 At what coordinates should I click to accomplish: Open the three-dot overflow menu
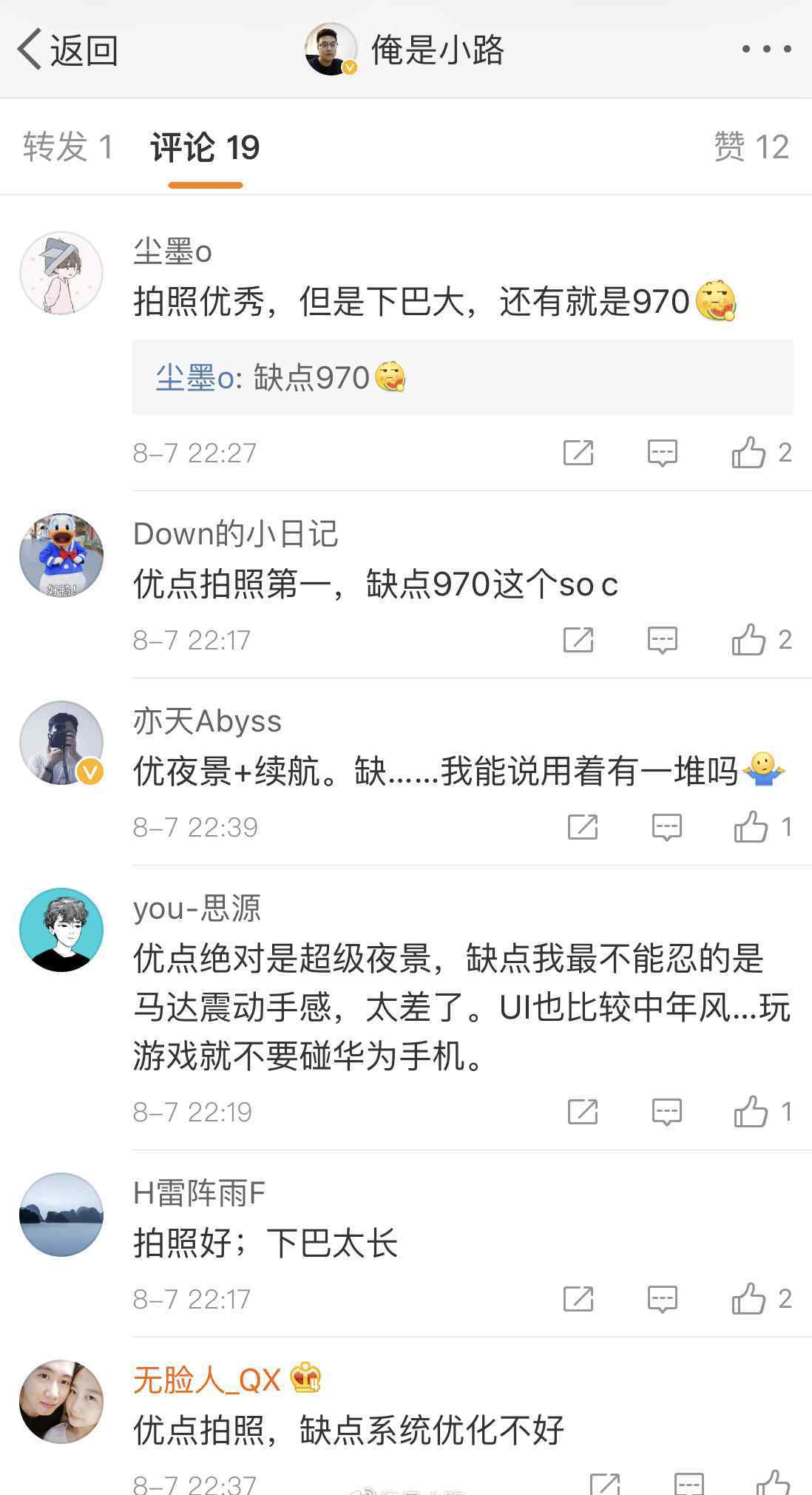[766, 49]
